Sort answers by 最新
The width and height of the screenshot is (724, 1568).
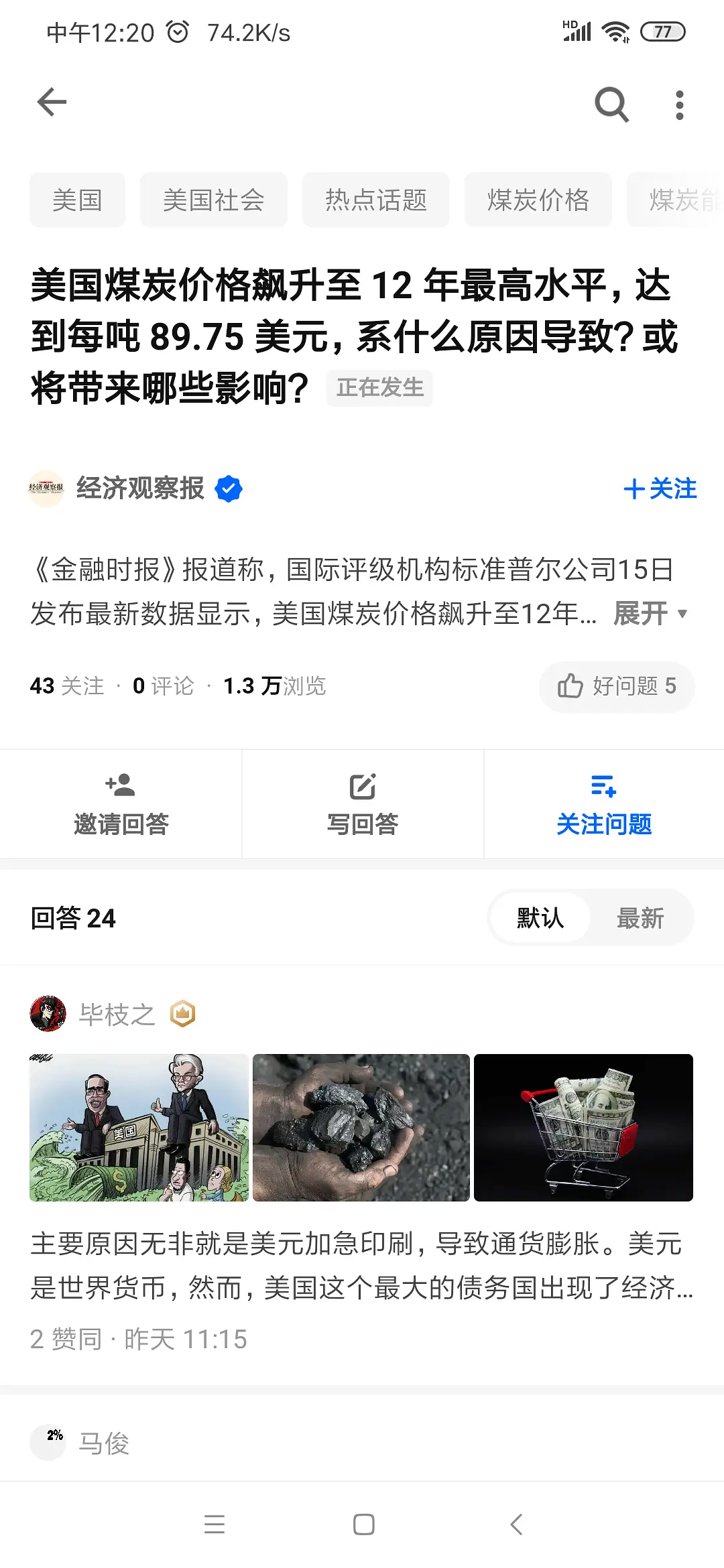tap(640, 918)
